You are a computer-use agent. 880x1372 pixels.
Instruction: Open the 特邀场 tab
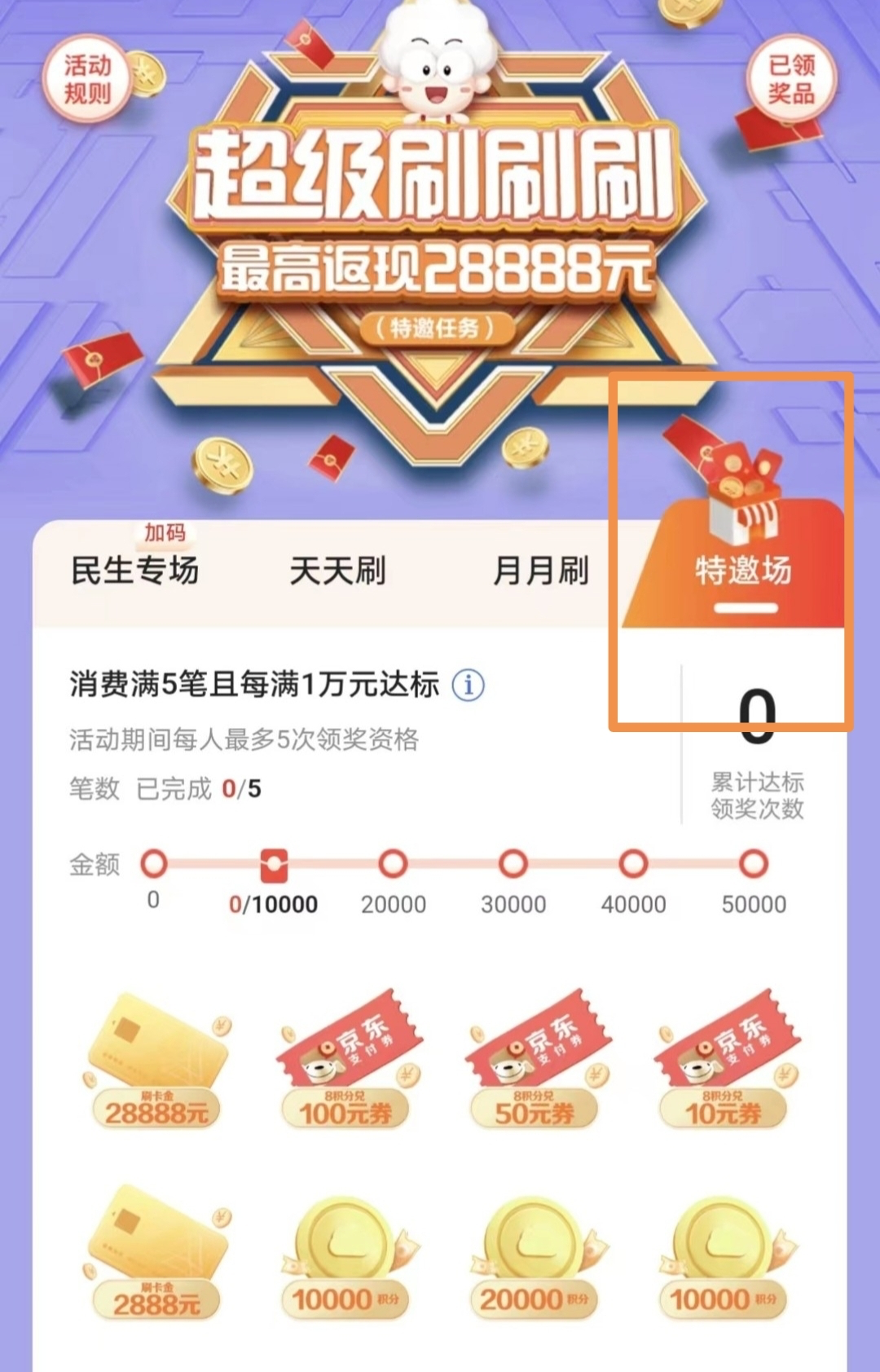[x=743, y=570]
